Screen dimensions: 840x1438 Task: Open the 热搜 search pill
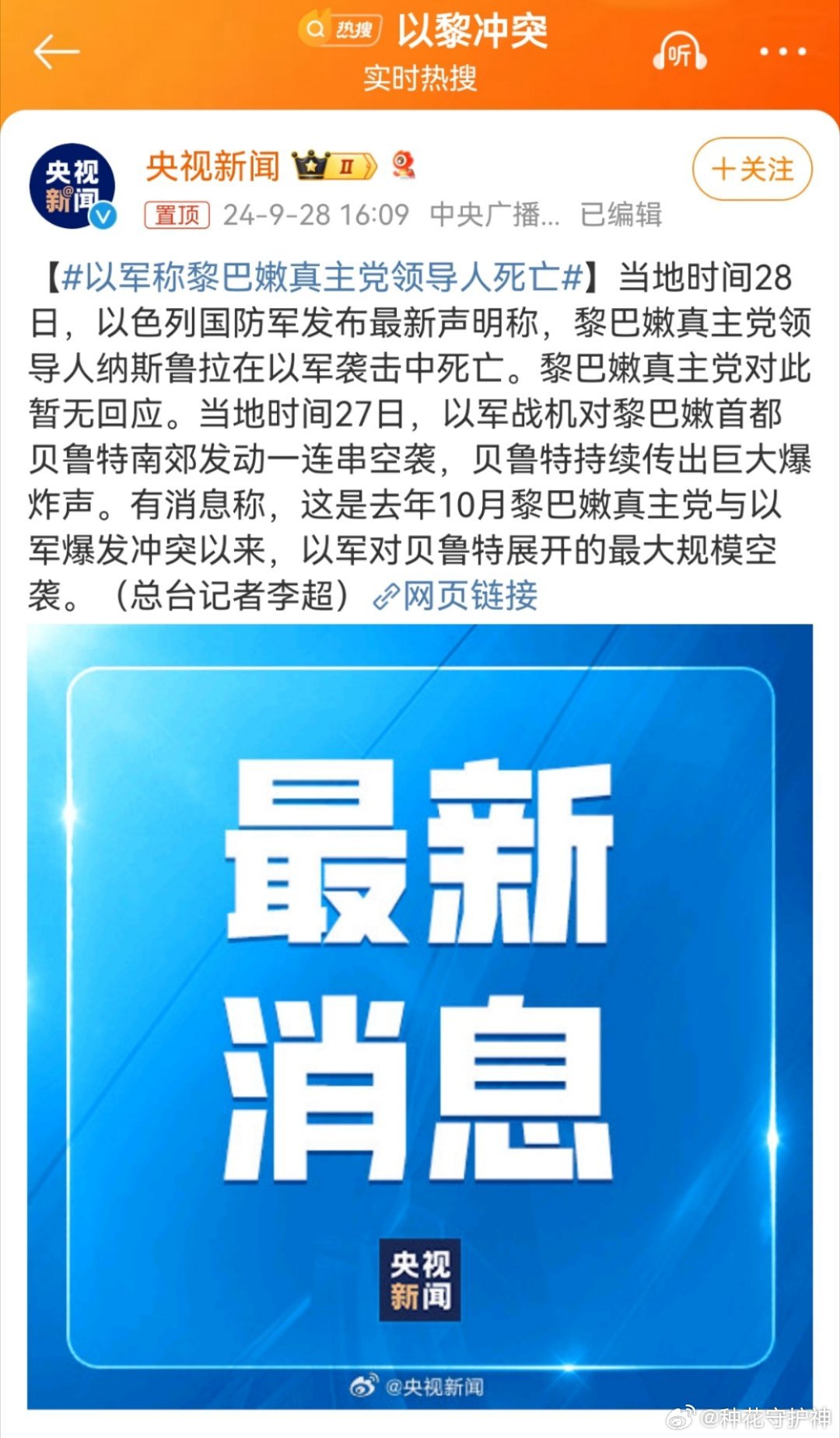(x=340, y=30)
